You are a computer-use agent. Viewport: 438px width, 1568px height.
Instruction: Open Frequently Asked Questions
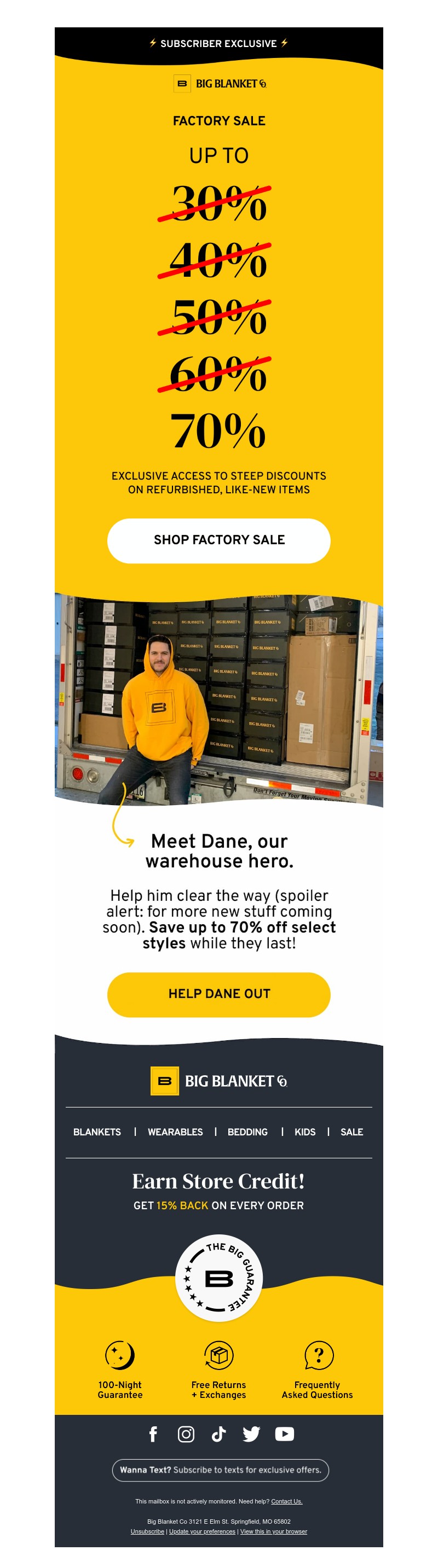318,1371
